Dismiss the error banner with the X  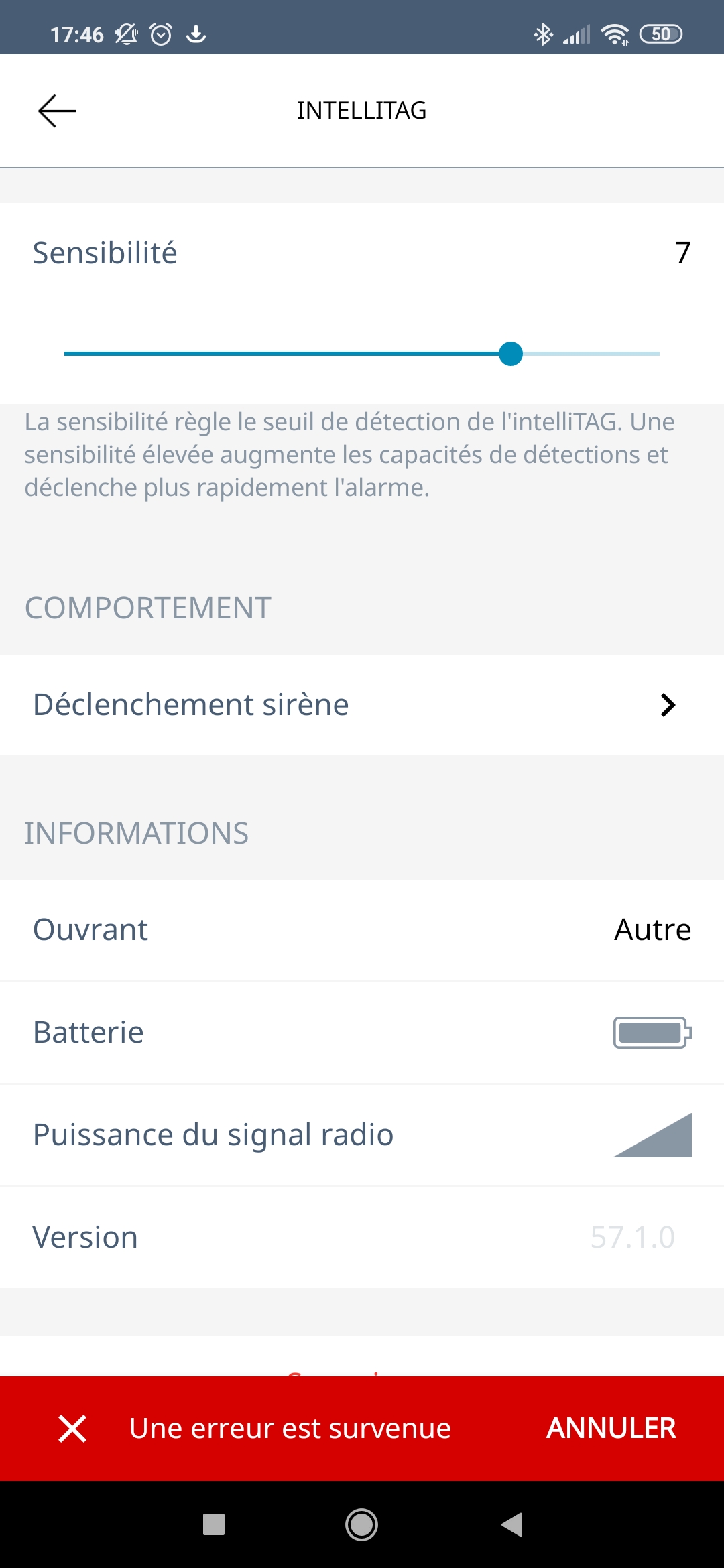point(72,1429)
